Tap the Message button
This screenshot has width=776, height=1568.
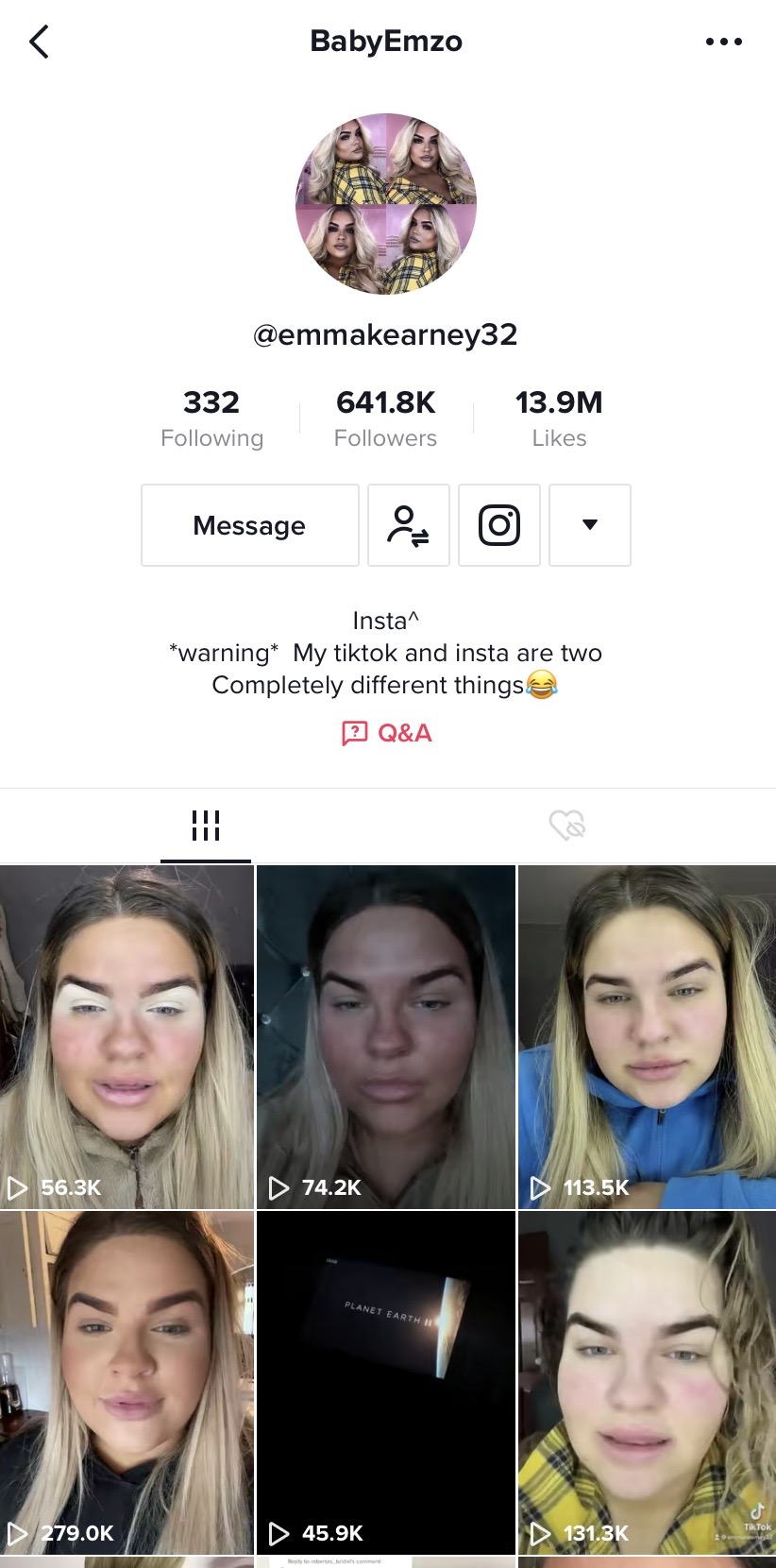click(x=249, y=525)
